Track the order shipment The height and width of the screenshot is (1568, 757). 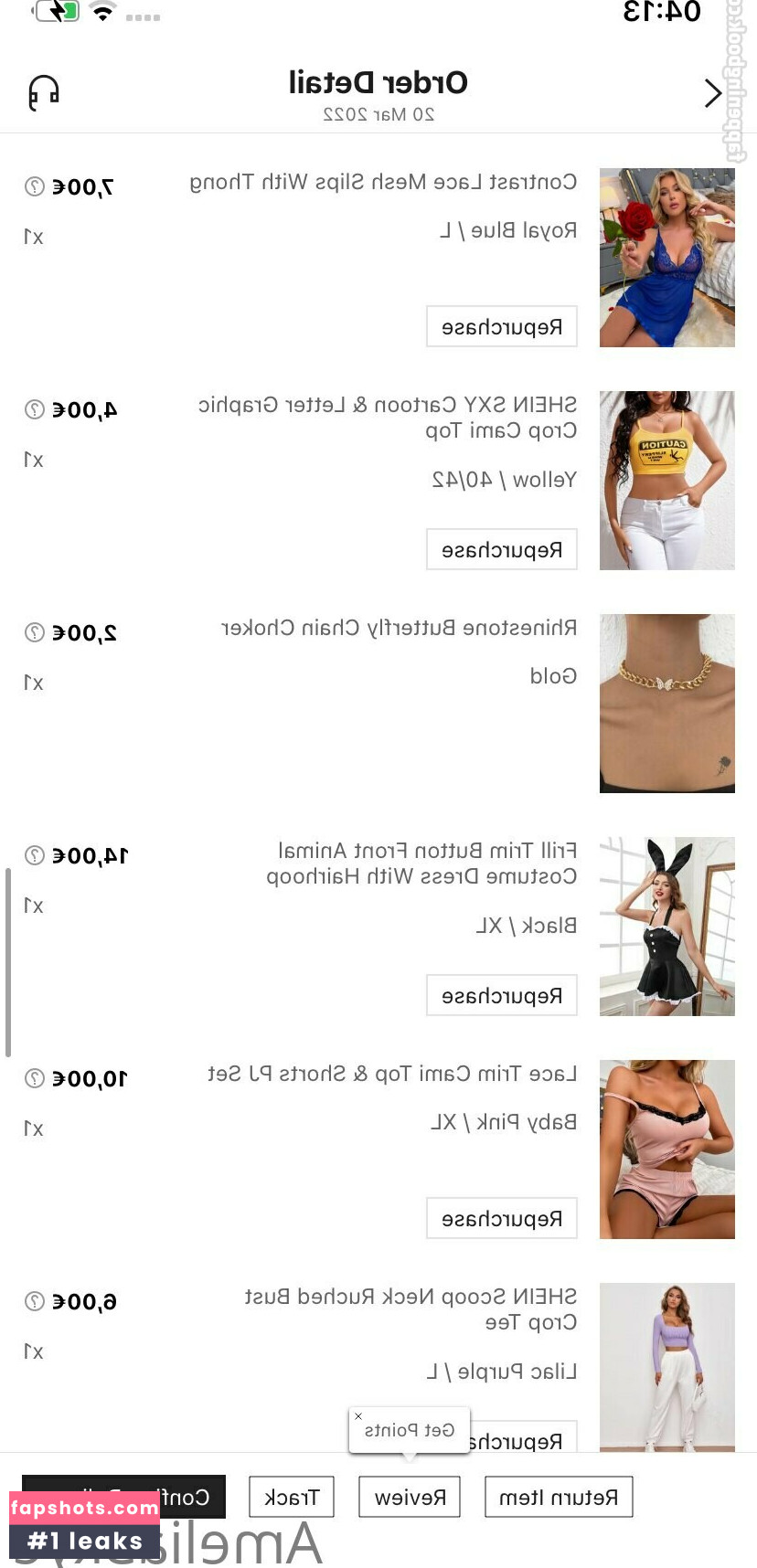[x=292, y=1498]
